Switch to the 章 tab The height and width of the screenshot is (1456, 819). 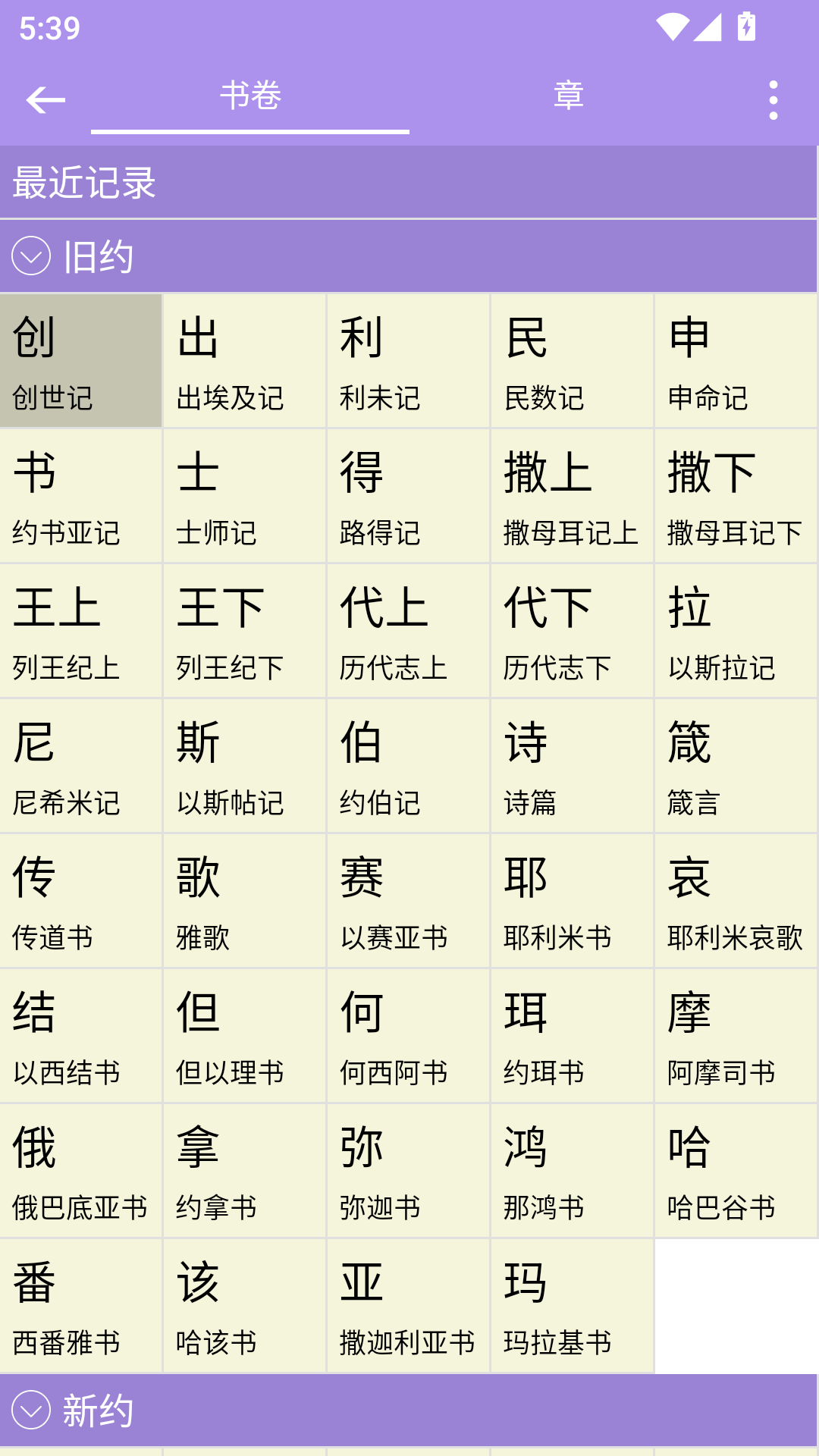568,96
